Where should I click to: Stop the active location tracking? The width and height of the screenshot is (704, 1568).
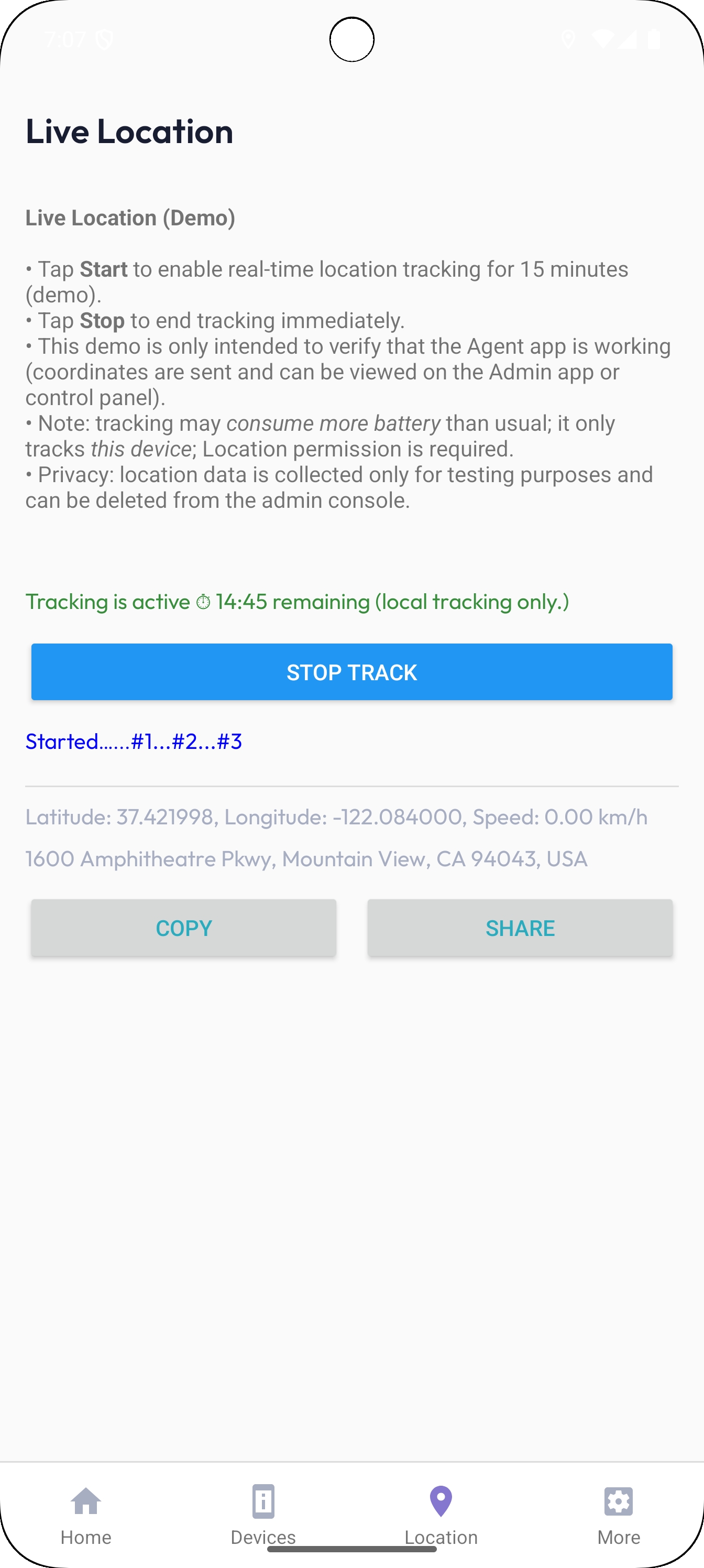[x=351, y=672]
